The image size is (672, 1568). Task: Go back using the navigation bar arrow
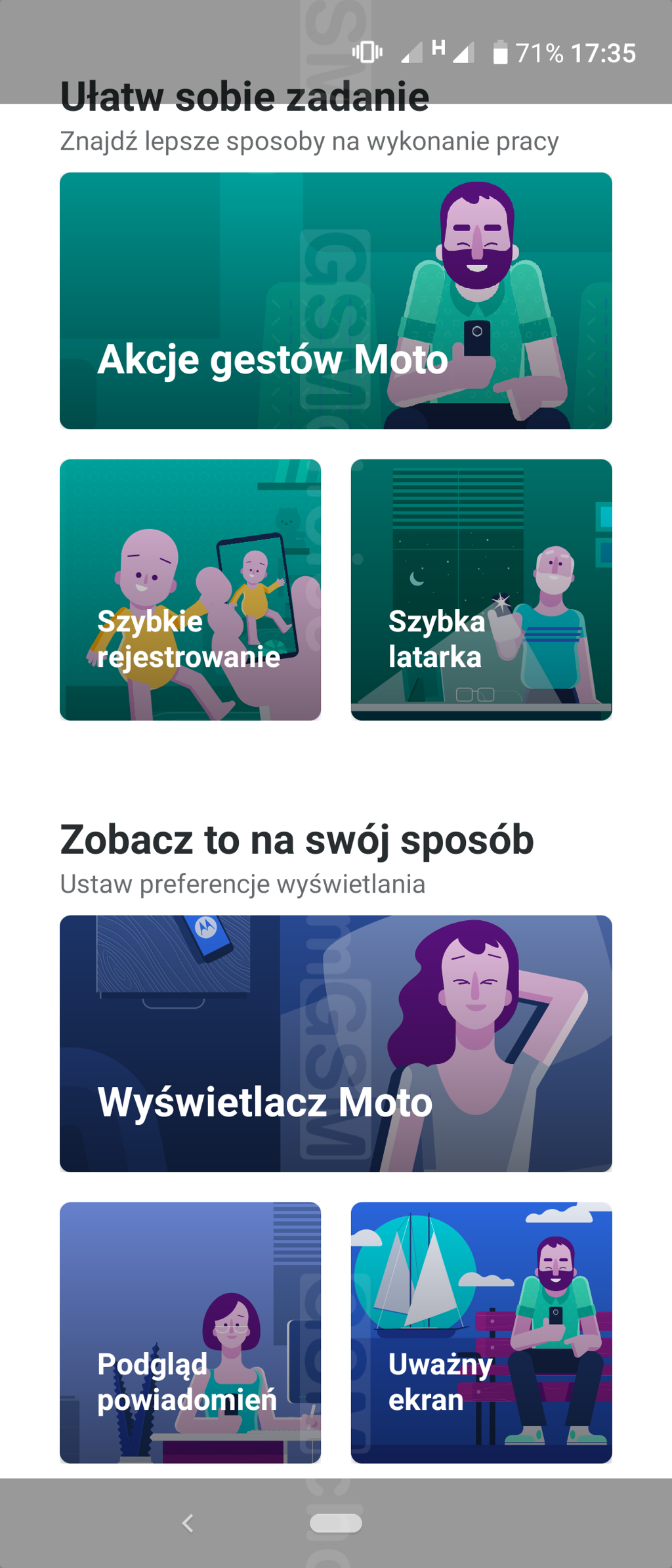coord(188,1523)
